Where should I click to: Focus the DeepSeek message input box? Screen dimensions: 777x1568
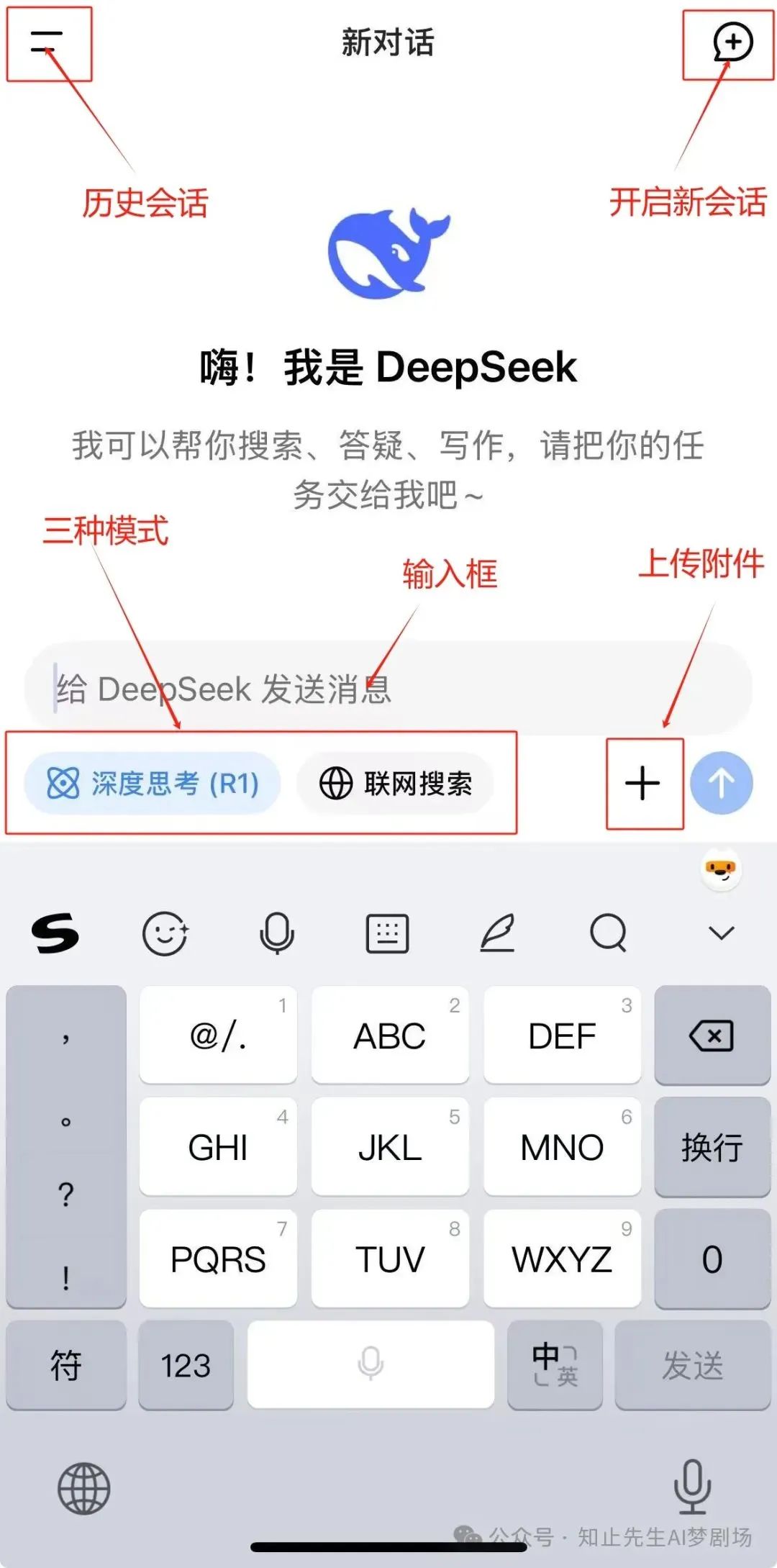[x=388, y=689]
